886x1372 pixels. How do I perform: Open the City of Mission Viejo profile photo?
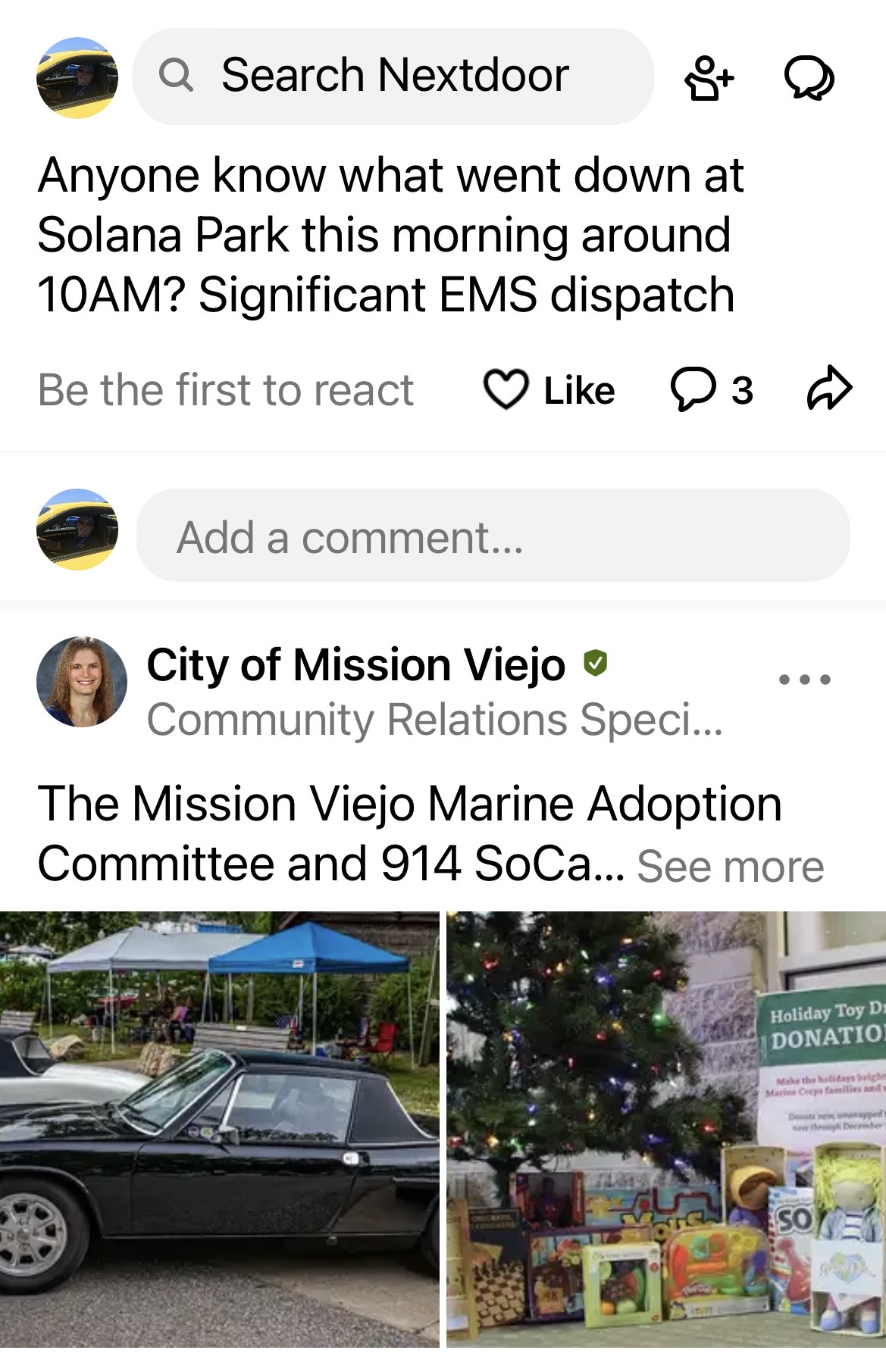pos(82,682)
